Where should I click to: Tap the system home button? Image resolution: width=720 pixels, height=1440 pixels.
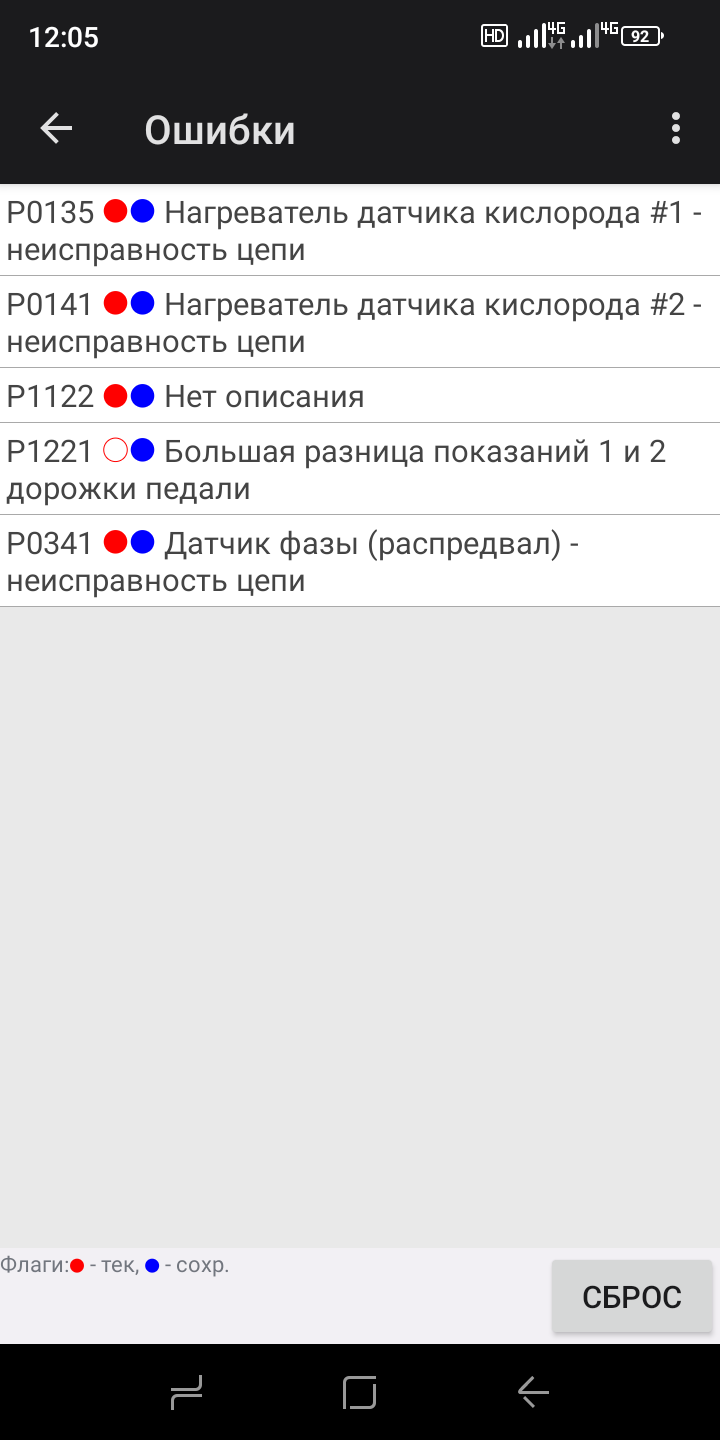pos(359,1392)
